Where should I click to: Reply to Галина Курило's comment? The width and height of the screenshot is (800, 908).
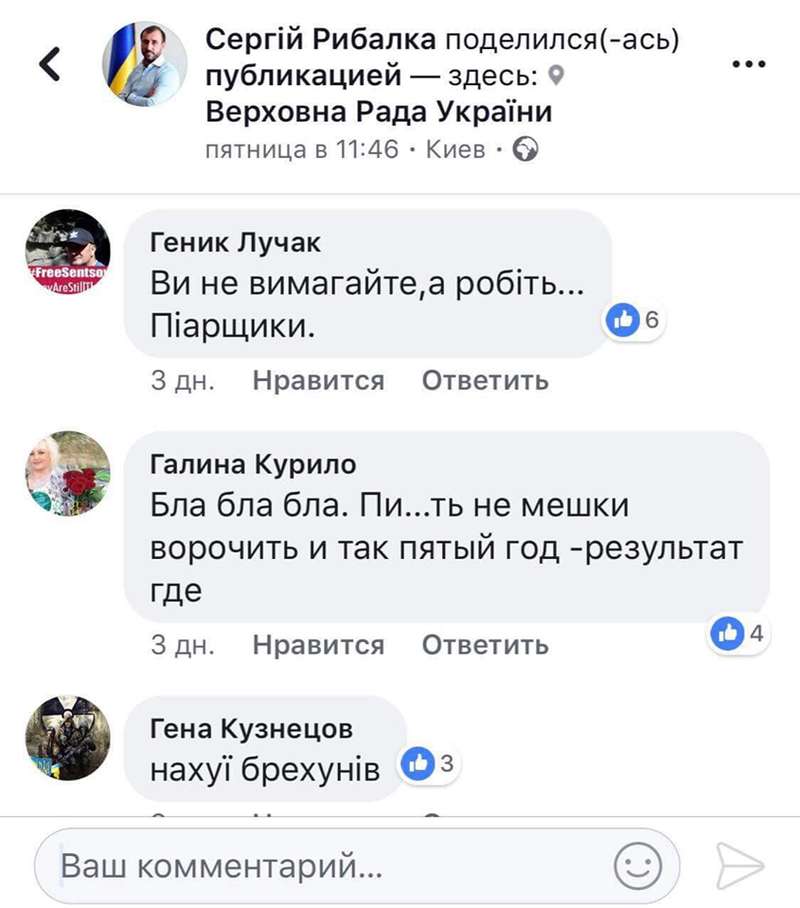pos(485,645)
